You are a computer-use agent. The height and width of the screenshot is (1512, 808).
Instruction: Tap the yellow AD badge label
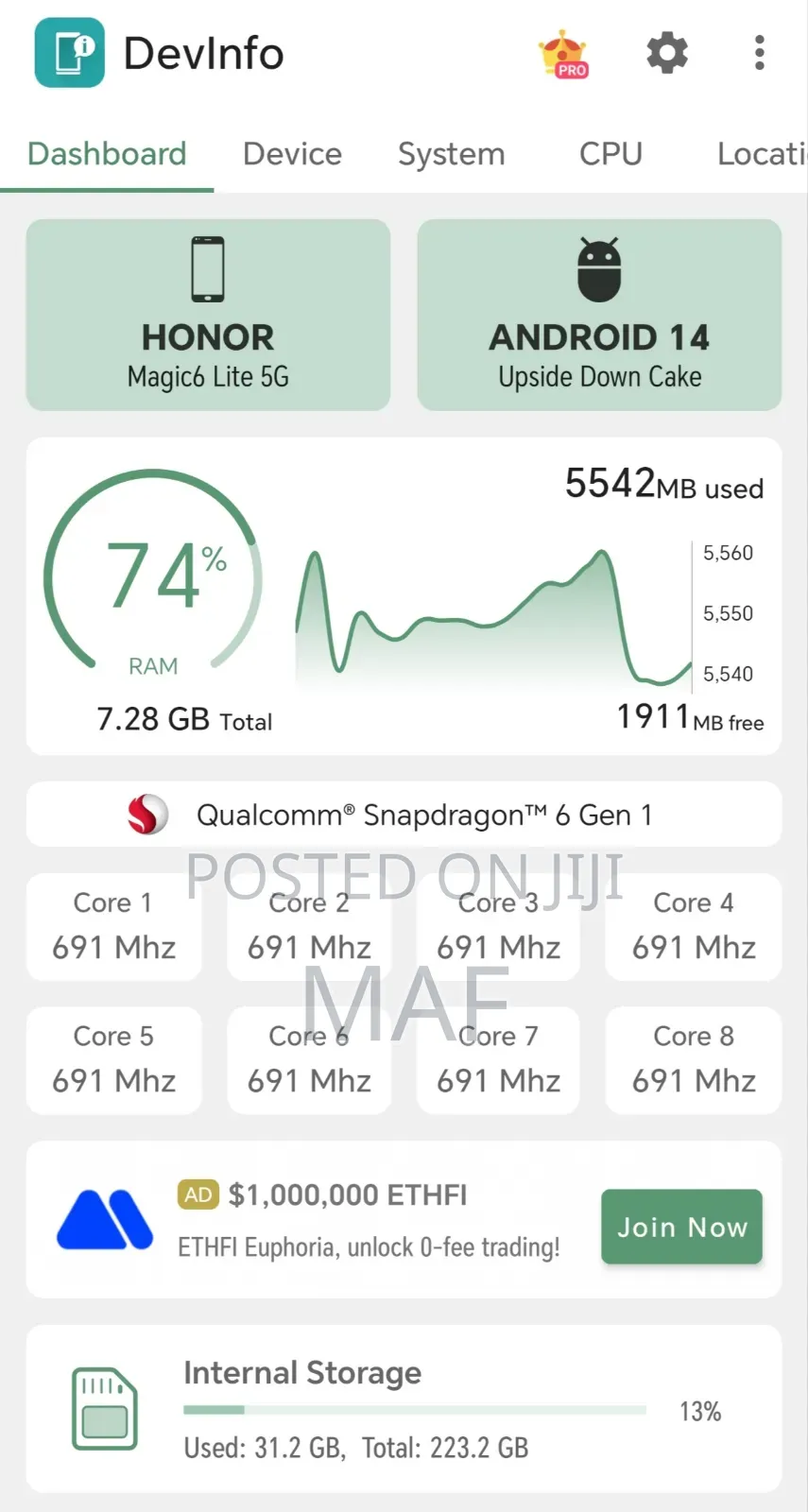[198, 1194]
